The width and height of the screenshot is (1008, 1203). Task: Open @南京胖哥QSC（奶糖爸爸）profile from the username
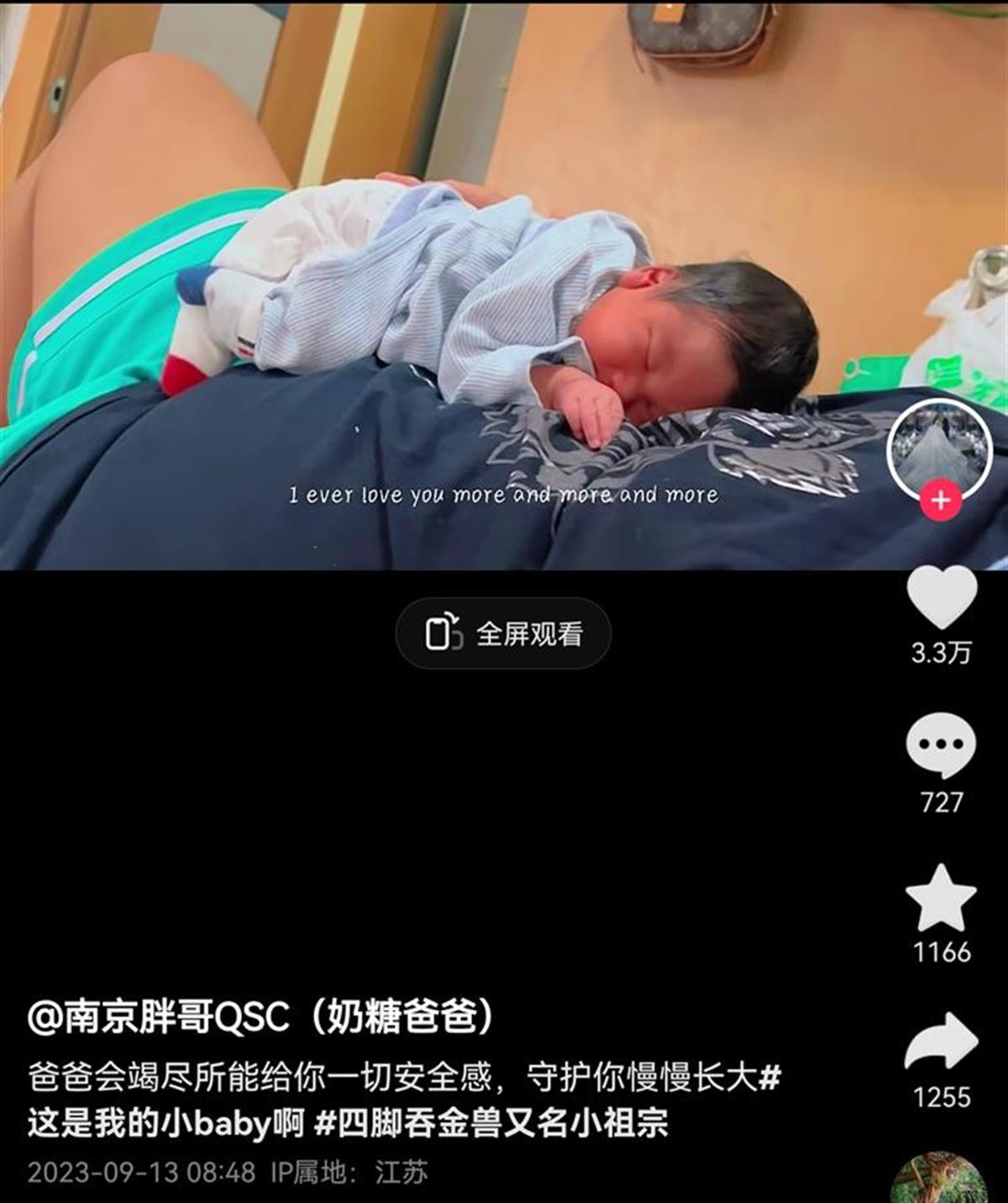click(x=261, y=1017)
